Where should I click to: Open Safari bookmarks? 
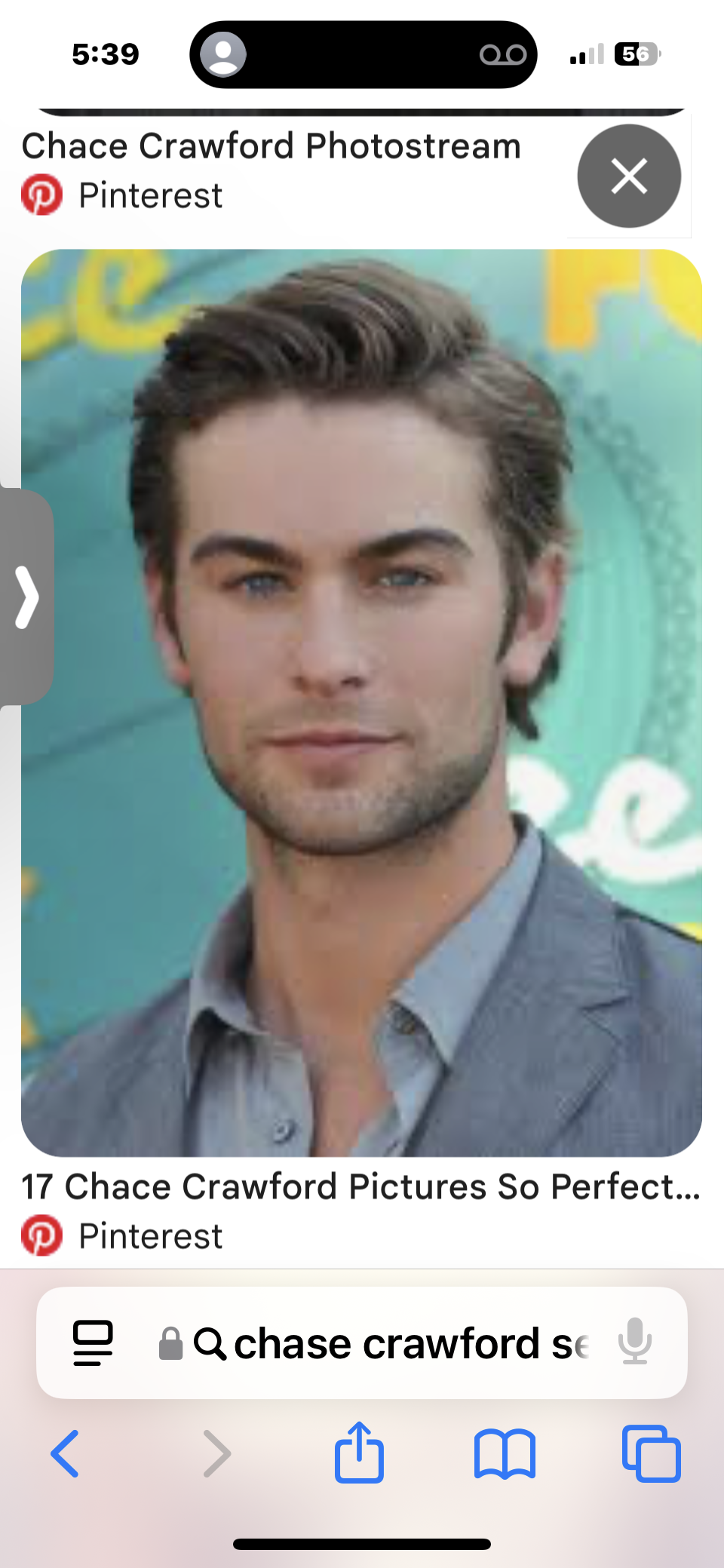point(505,1453)
